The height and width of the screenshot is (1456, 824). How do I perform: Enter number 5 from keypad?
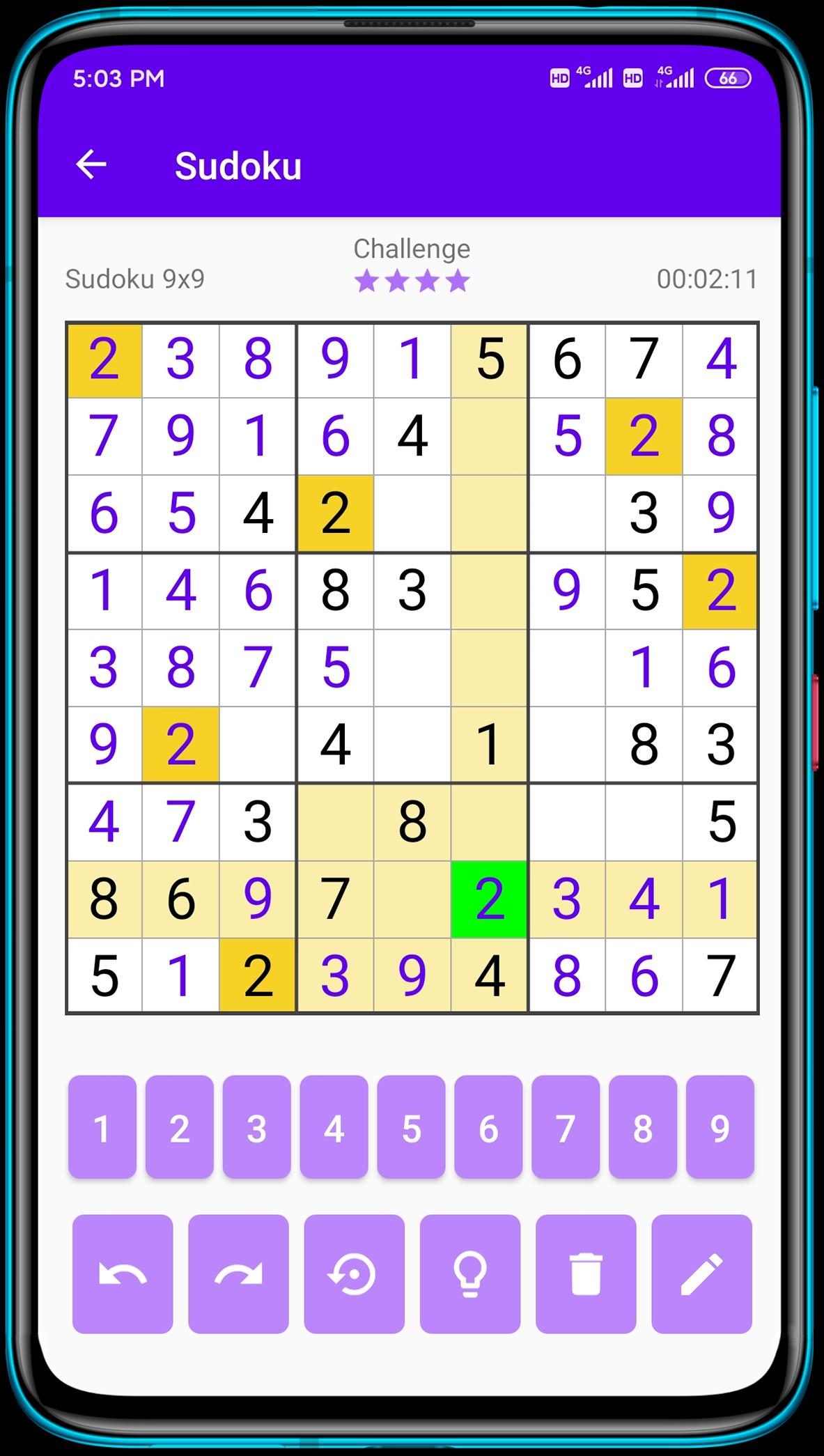412,1126
